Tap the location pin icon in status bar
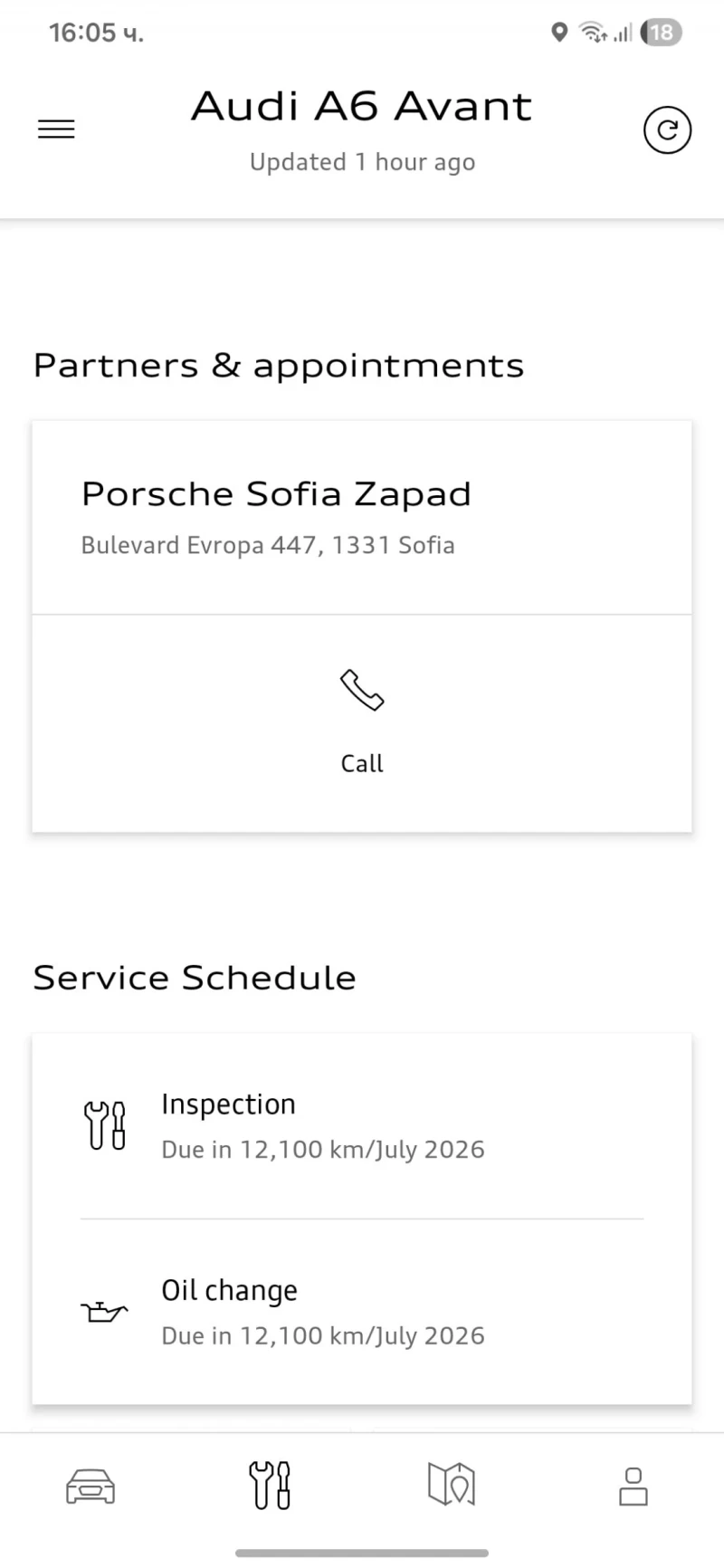724x1568 pixels. [558, 33]
